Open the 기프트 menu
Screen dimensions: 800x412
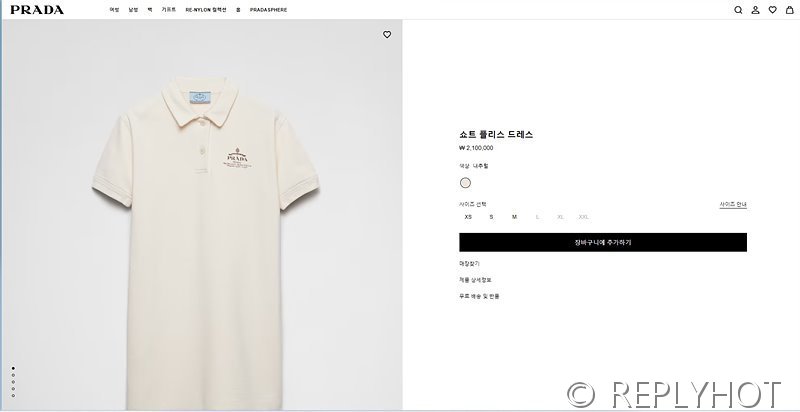click(168, 10)
